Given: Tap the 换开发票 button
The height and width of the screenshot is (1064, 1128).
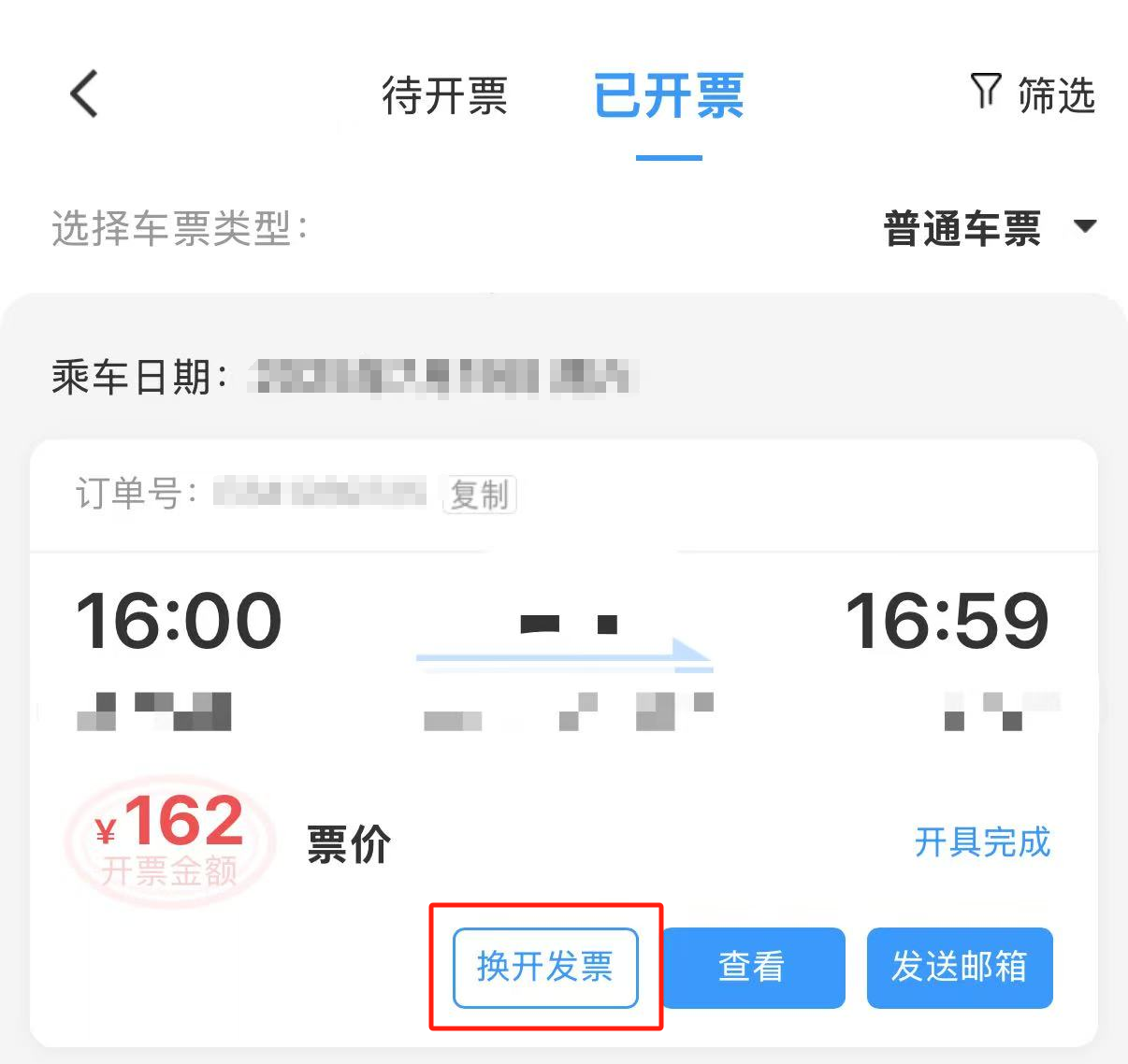Looking at the screenshot, I should click(545, 967).
